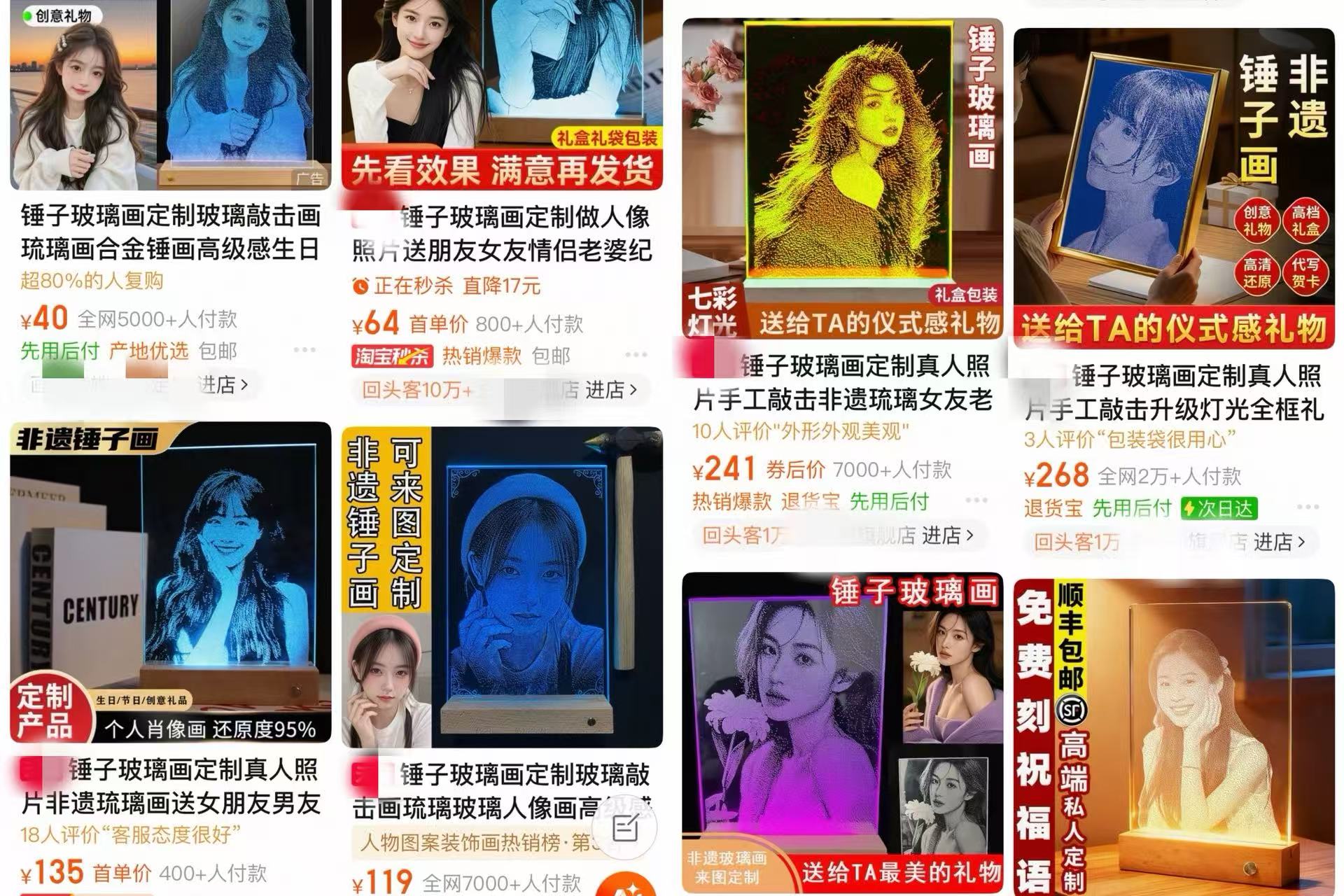
Task: Tap the floating feedback note icon
Action: (624, 828)
